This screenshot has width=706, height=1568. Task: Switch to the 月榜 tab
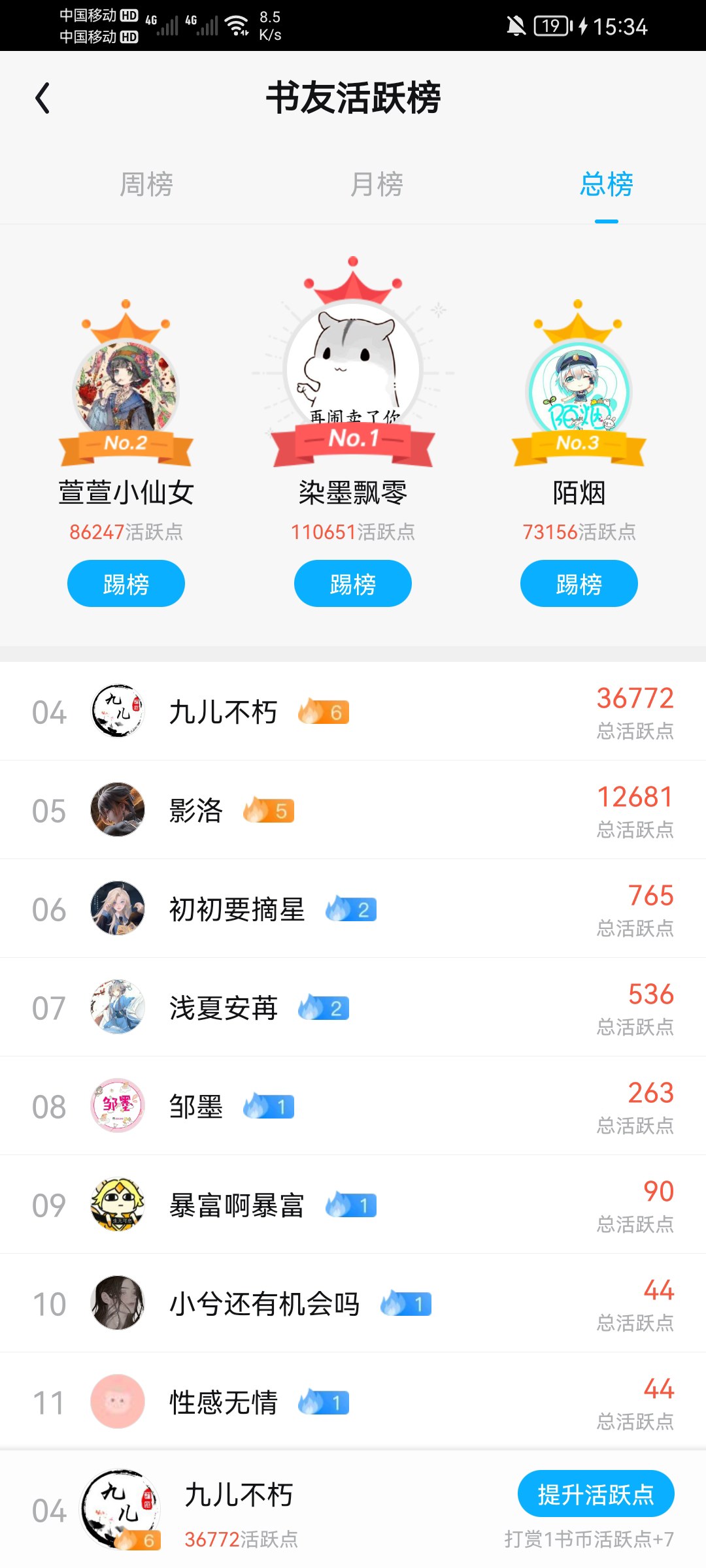click(x=377, y=184)
